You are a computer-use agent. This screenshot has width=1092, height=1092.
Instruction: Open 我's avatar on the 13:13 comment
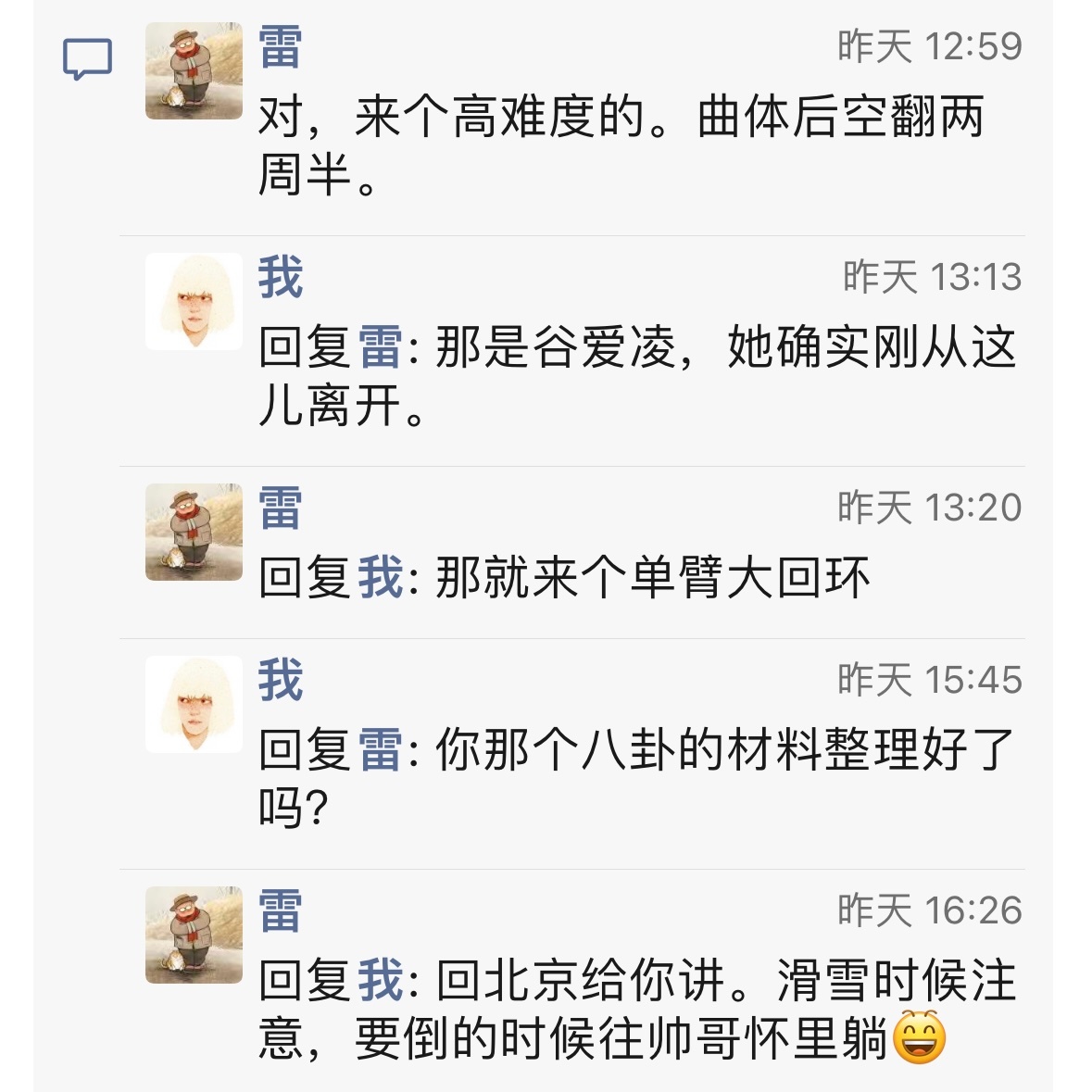(x=194, y=302)
